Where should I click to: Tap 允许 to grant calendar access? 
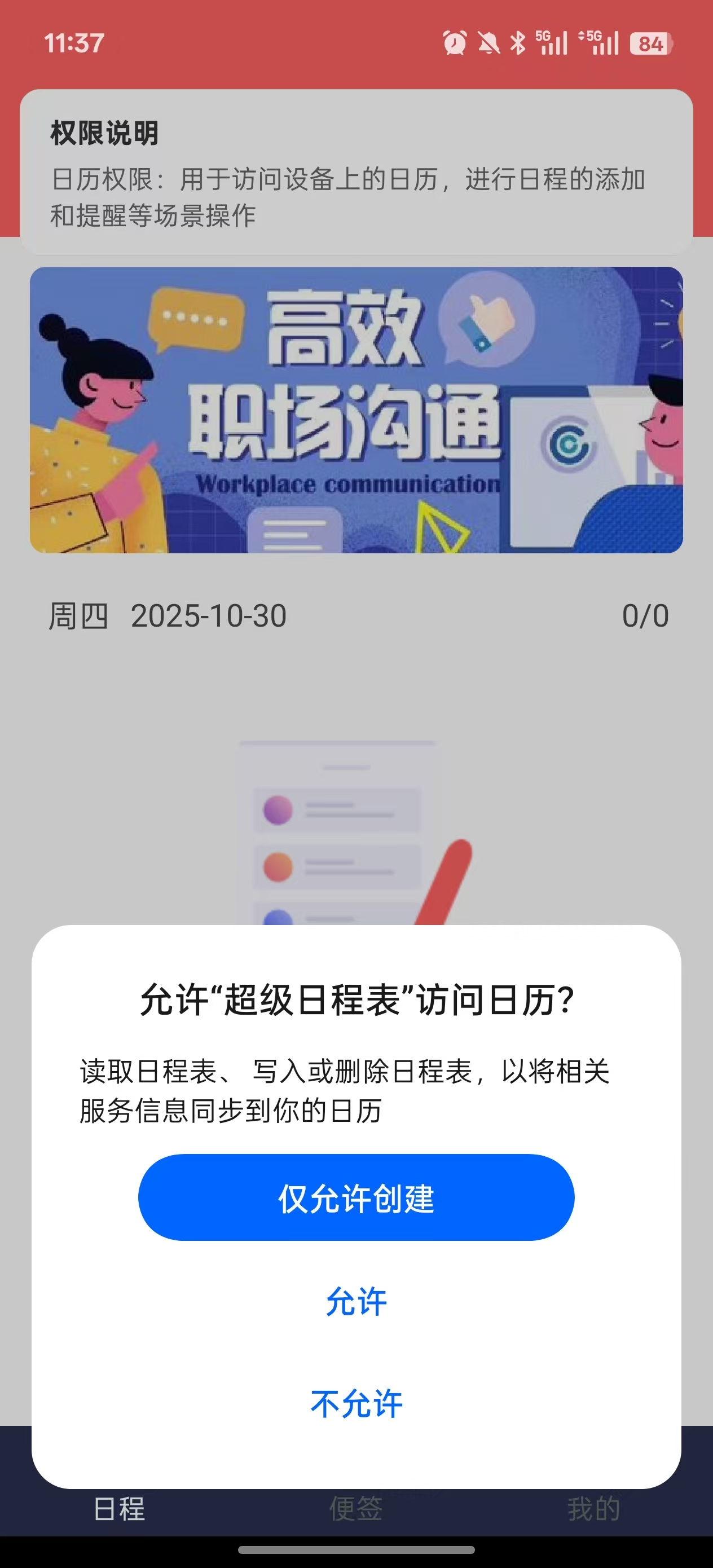pyautogui.click(x=356, y=1301)
